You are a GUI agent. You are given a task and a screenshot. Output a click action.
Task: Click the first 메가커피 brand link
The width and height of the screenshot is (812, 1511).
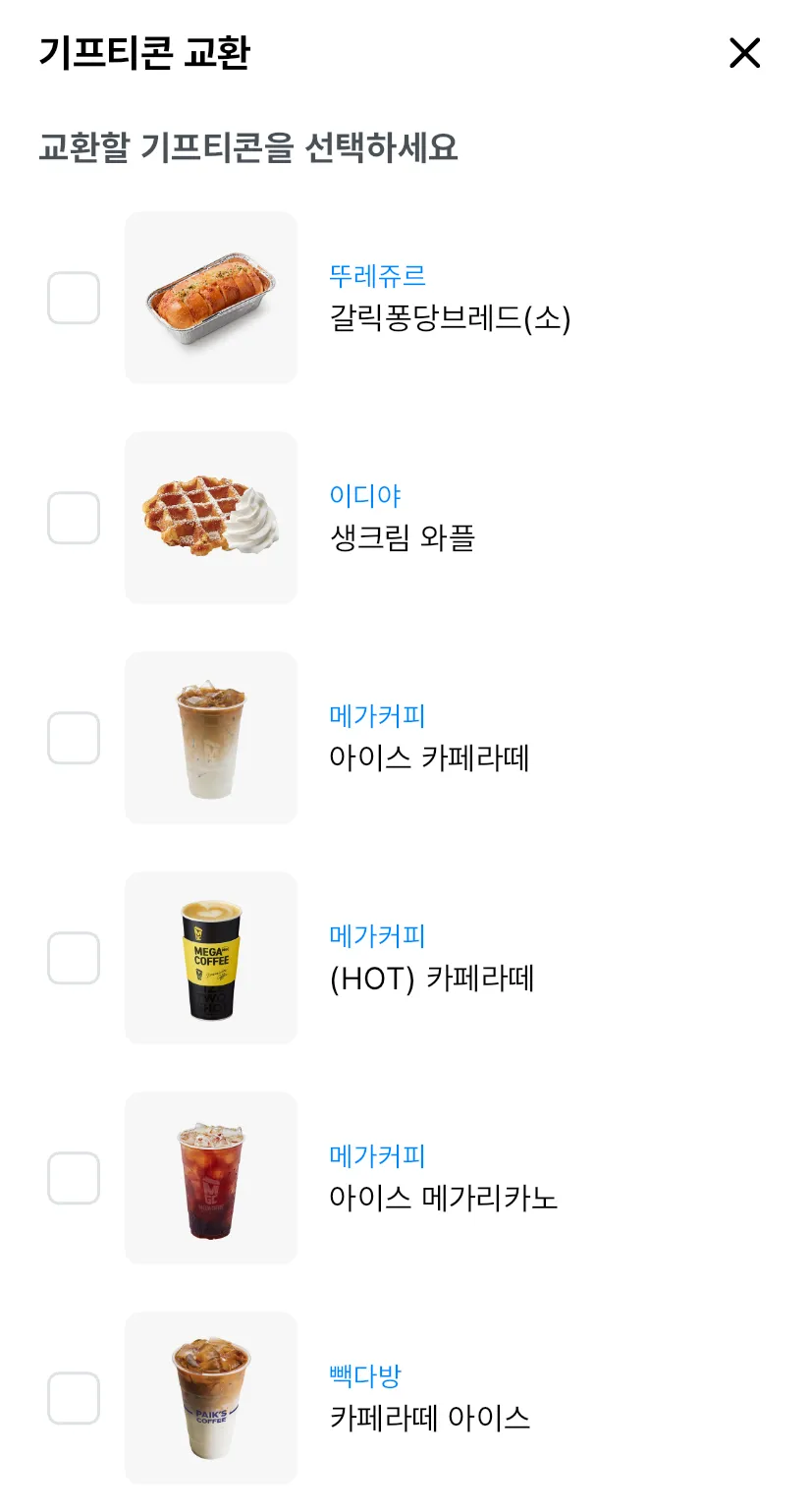point(378,715)
